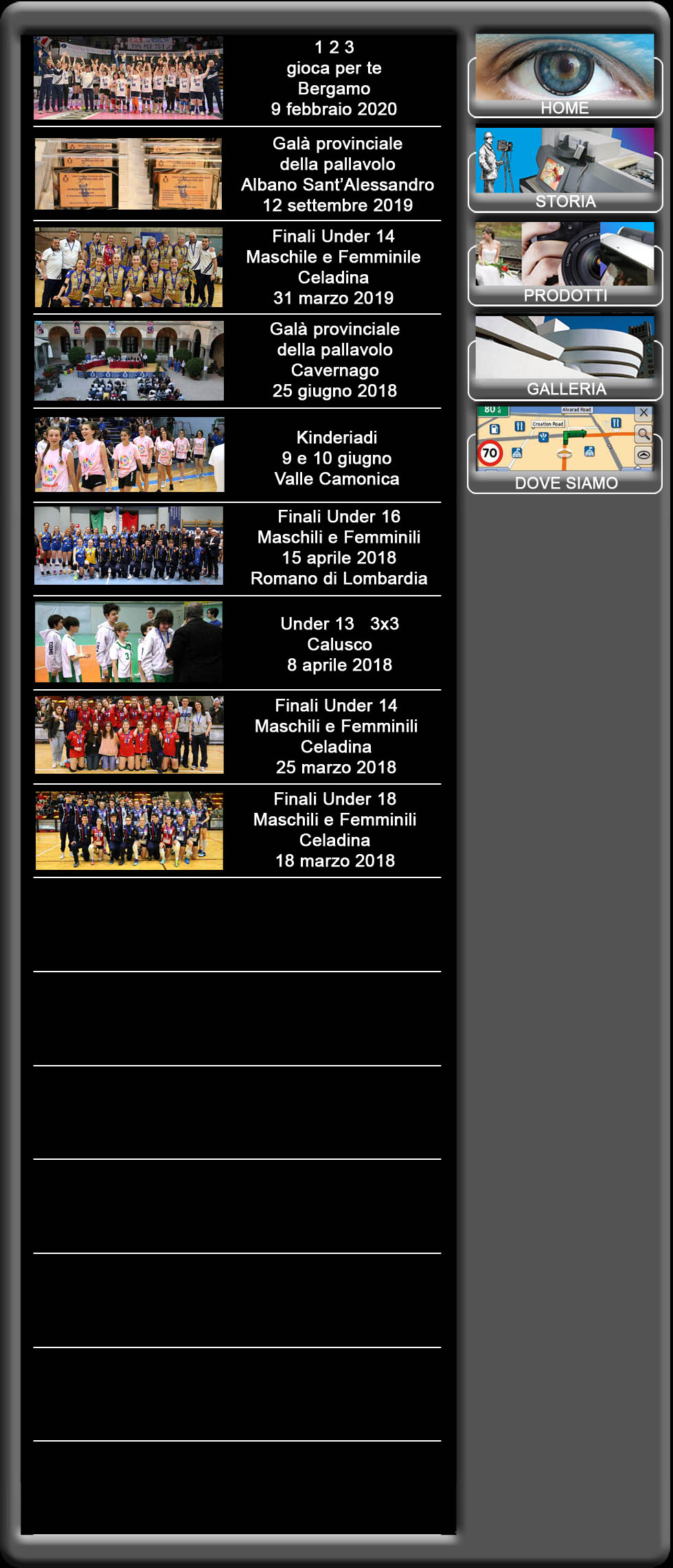
Task: Open the Under 13 3x3 Calusco gallery
Action: click(128, 642)
